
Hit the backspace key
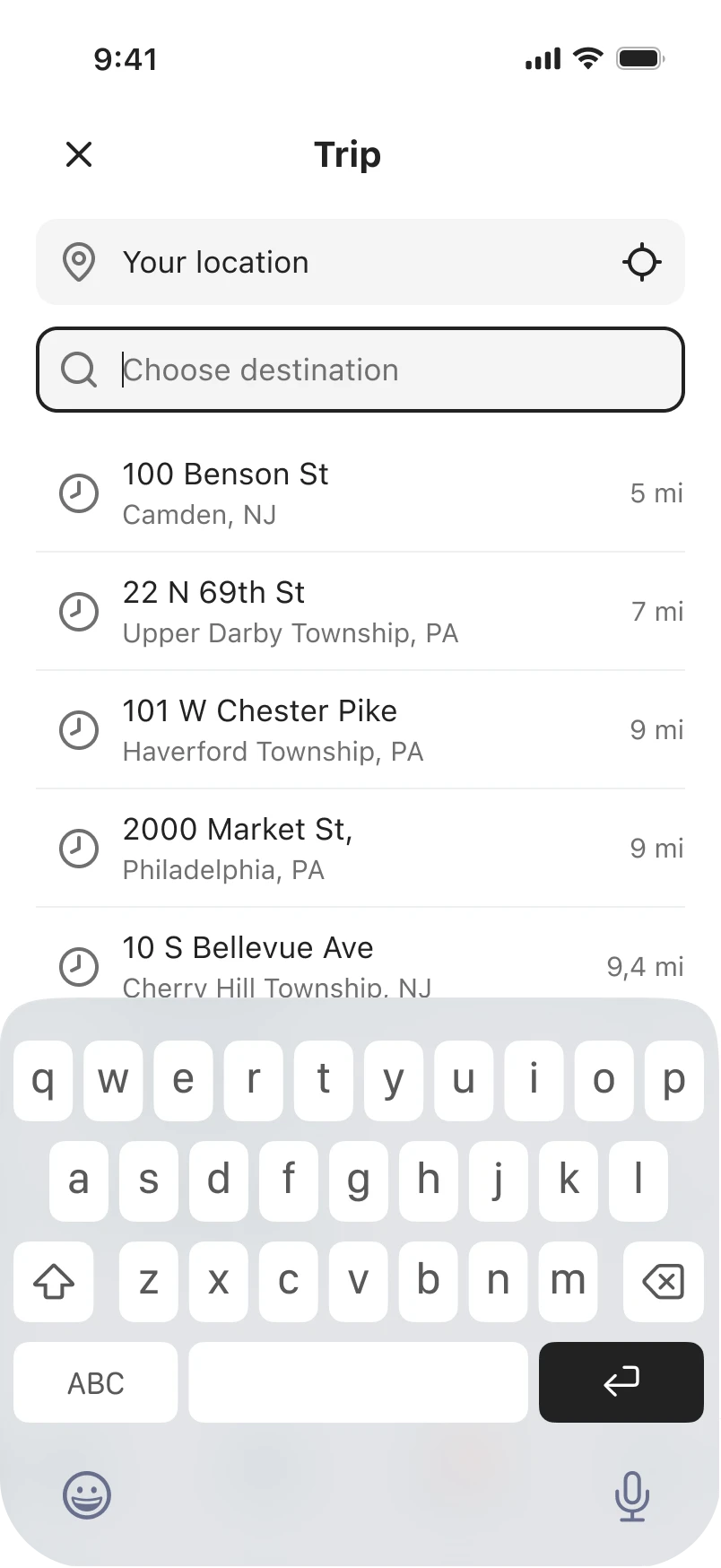coord(664,1281)
